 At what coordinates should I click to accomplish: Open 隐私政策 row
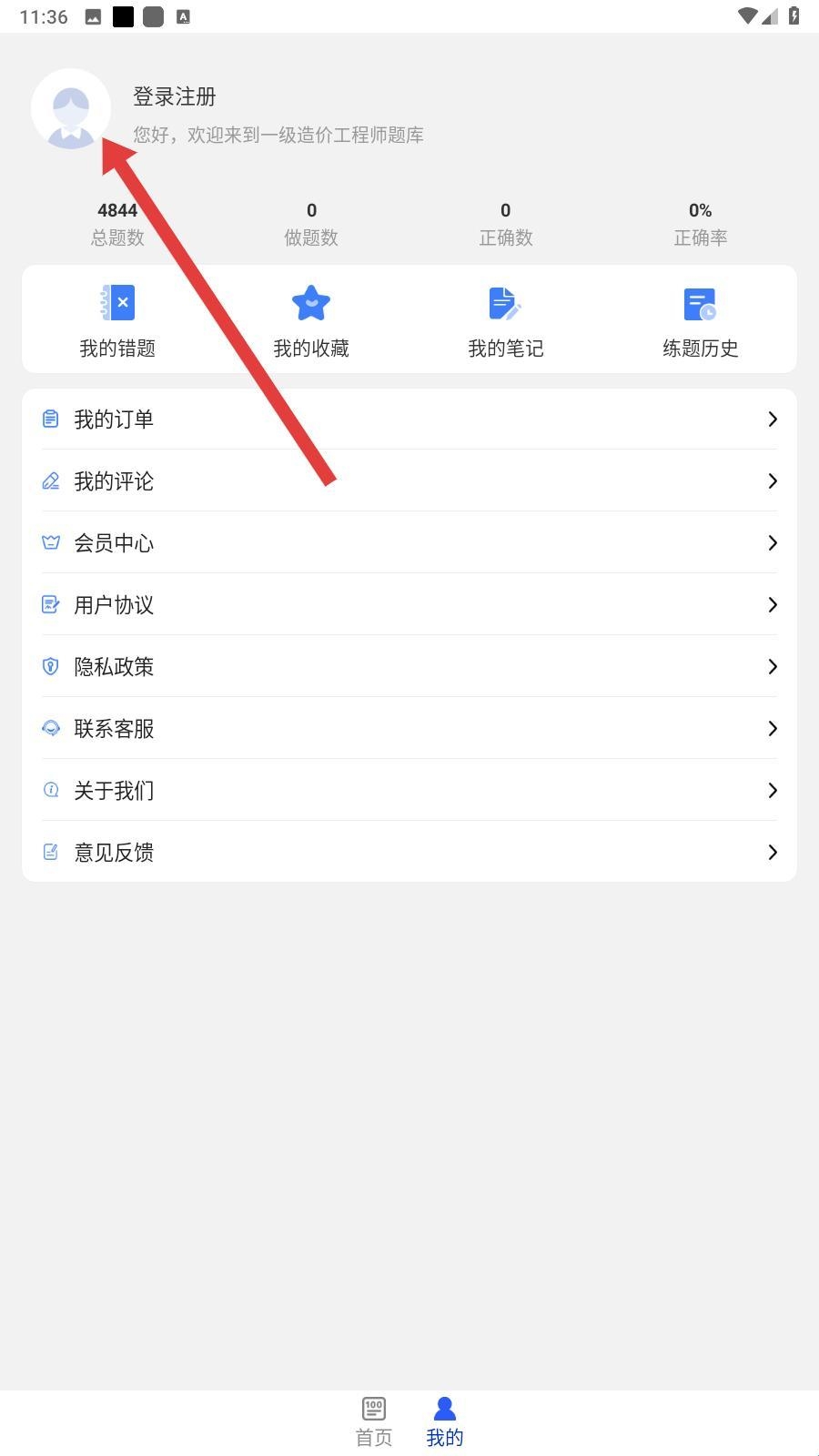point(409,667)
